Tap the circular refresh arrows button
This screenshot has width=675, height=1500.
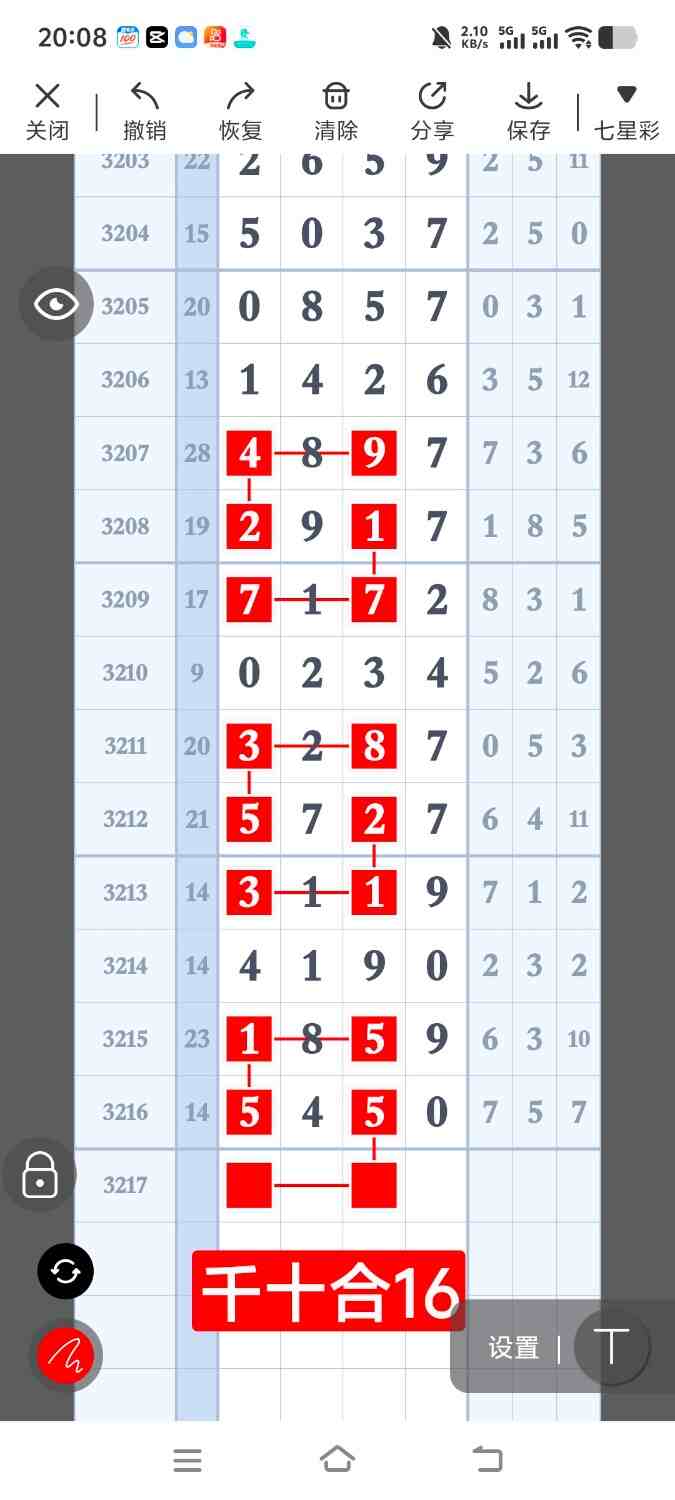coord(66,1272)
